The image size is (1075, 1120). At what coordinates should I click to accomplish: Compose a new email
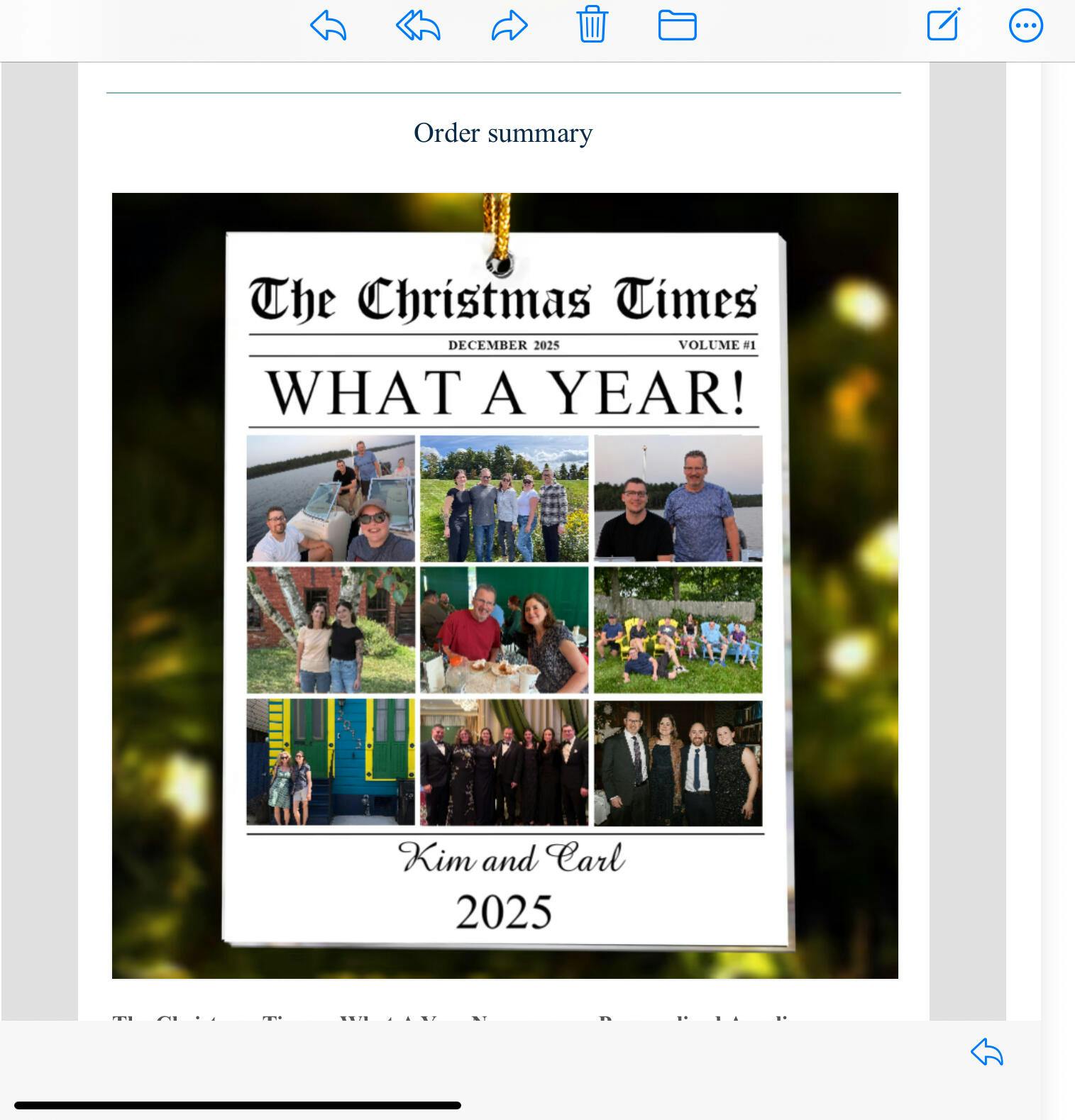(x=944, y=25)
